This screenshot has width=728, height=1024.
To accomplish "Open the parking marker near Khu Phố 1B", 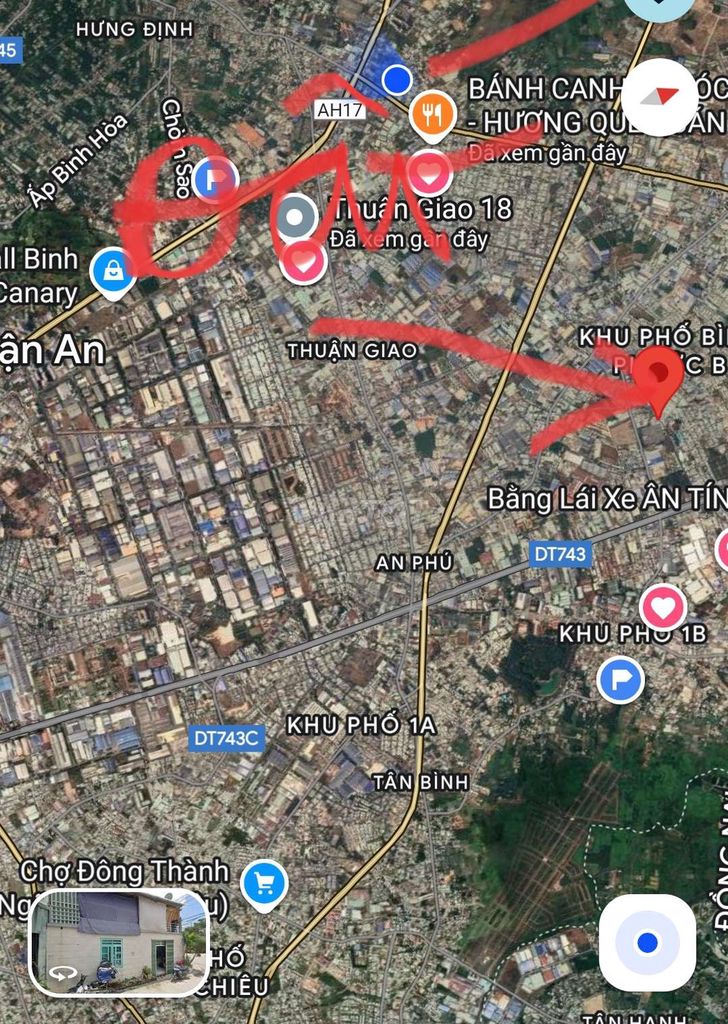I will click(620, 681).
